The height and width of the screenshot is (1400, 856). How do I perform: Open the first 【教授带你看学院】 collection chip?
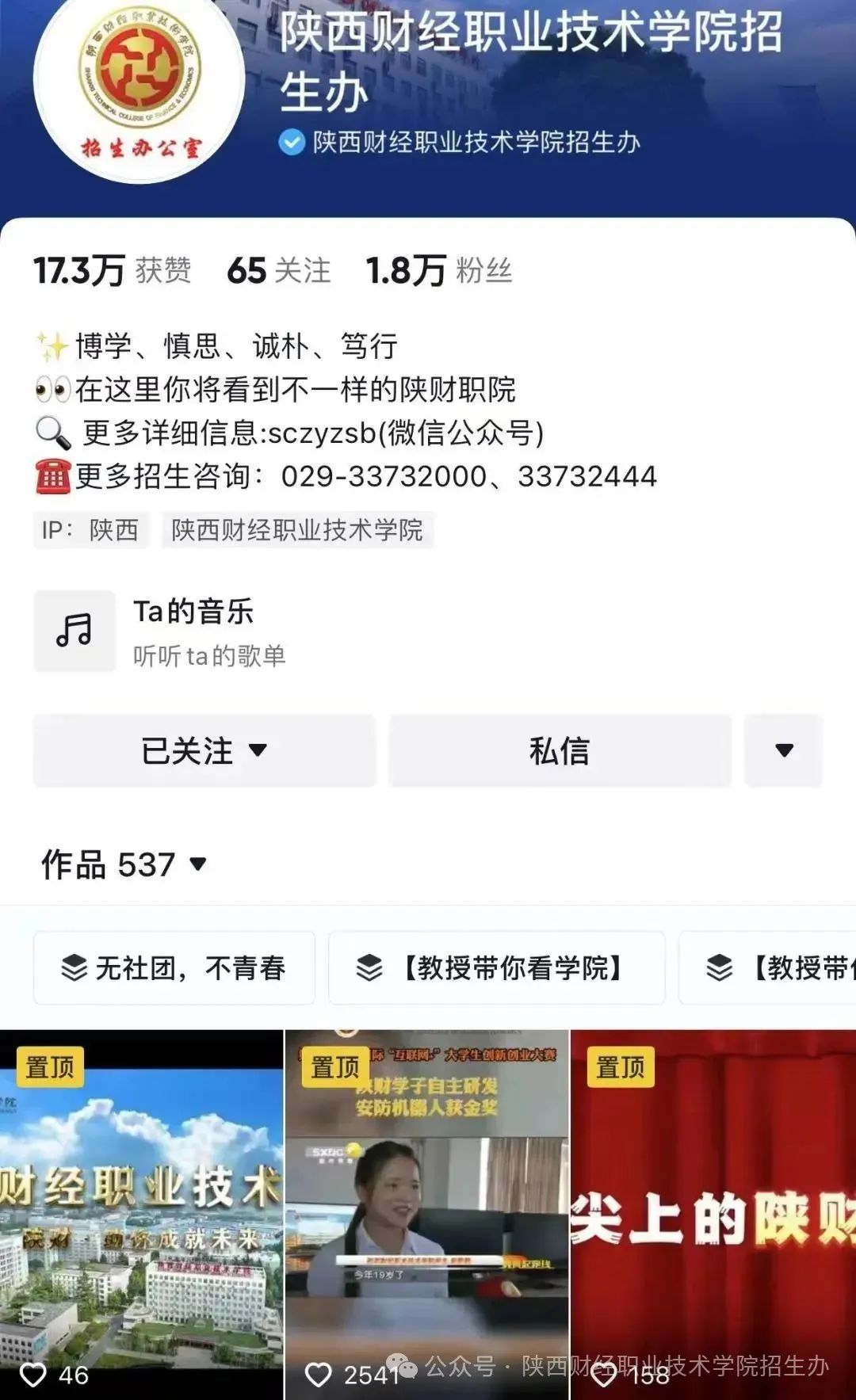[496, 968]
